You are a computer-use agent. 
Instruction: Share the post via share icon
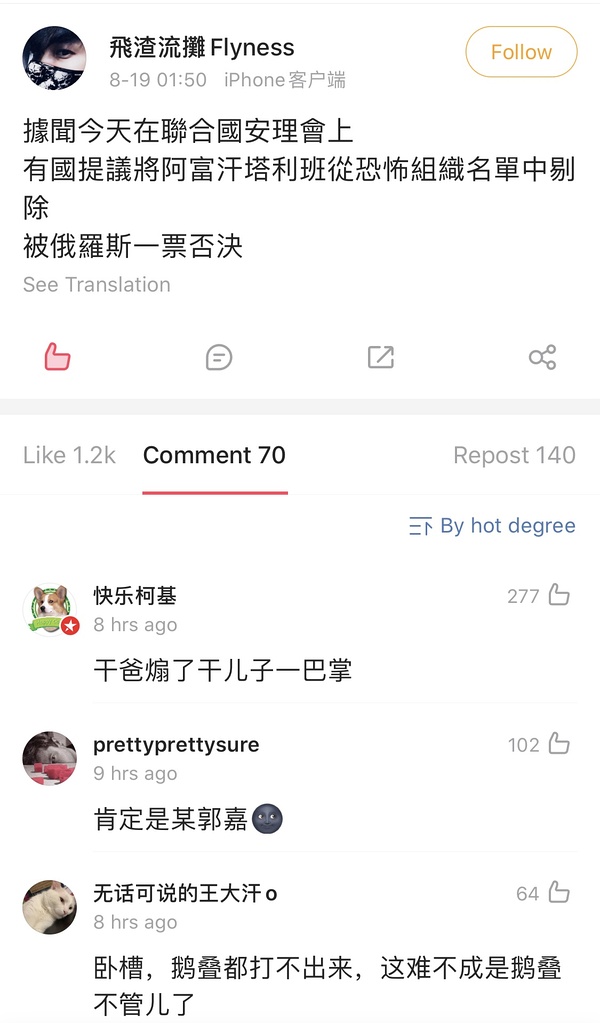[542, 357]
